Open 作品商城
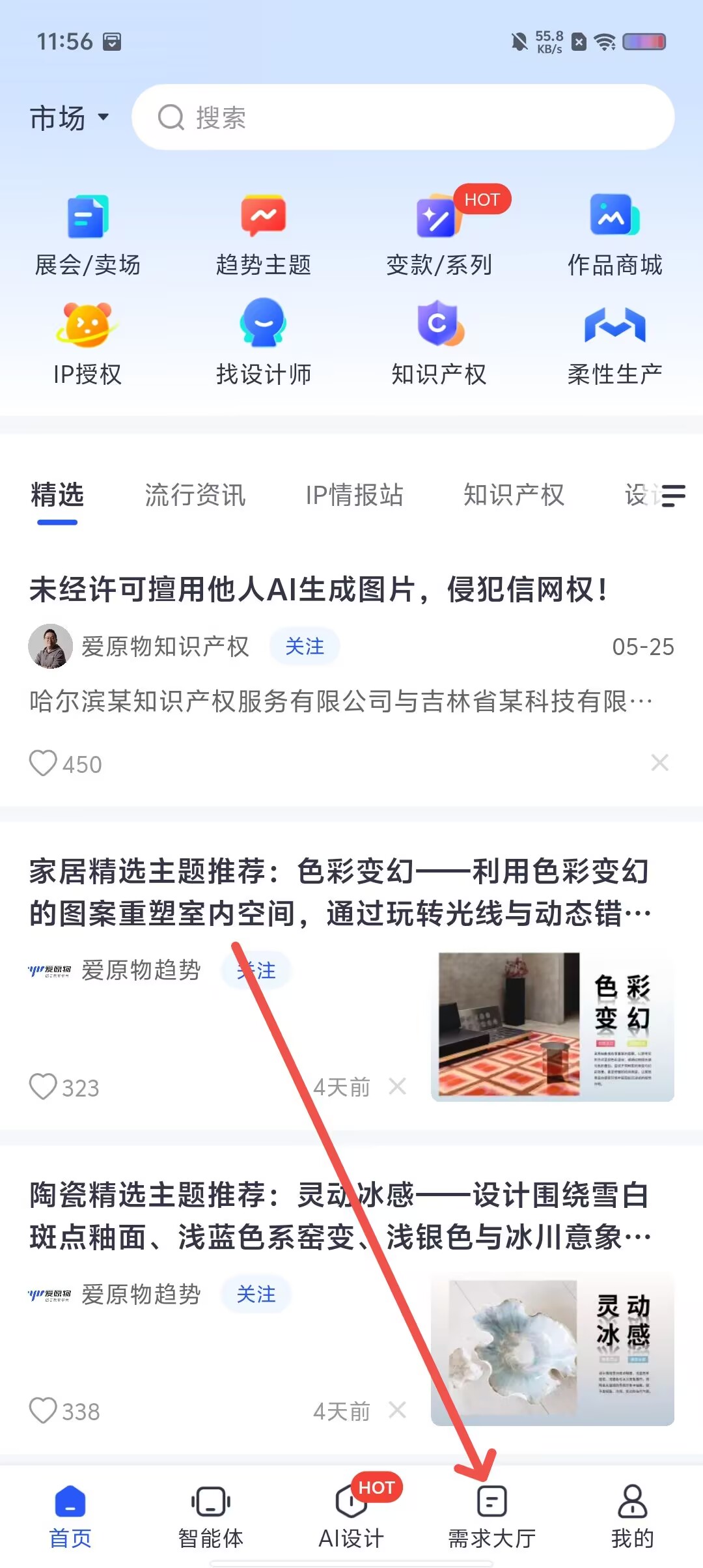The width and height of the screenshot is (703, 1568). (x=615, y=236)
